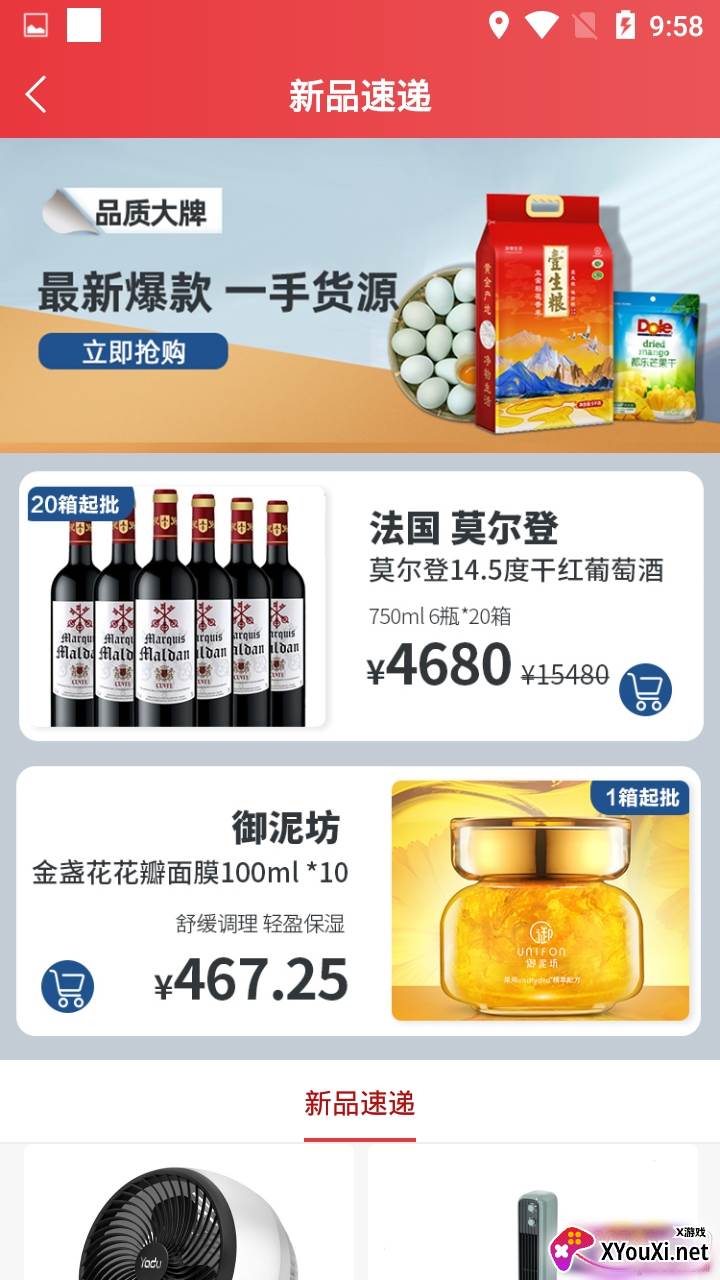This screenshot has width=720, height=1280.
Task: Open the circulating fan product tile
Action: [x=188, y=1215]
